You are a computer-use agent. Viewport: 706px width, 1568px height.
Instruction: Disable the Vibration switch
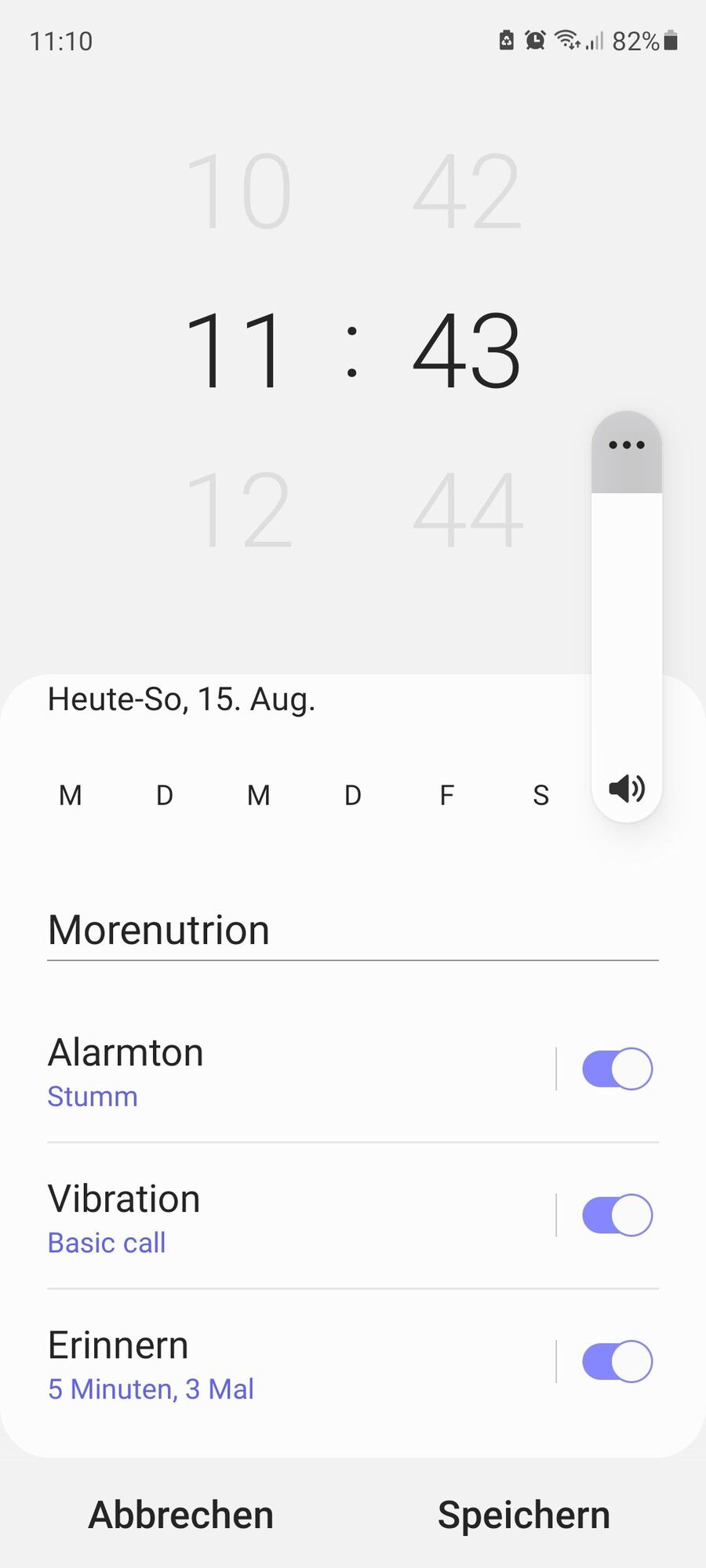[x=617, y=1215]
